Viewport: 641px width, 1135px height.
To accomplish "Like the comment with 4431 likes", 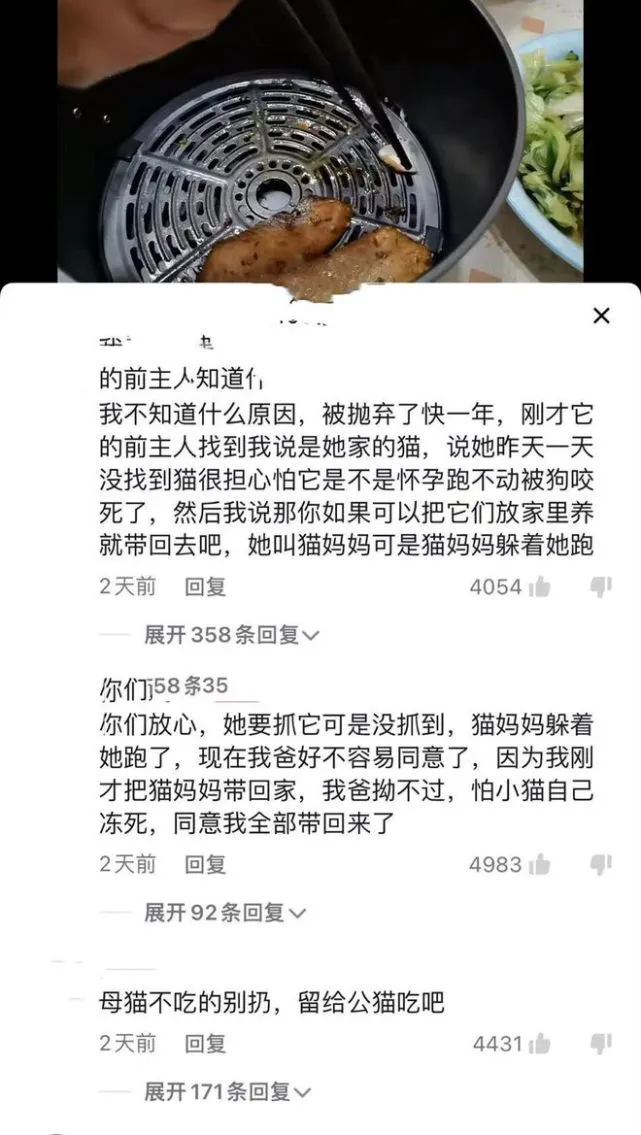I will (539, 1043).
